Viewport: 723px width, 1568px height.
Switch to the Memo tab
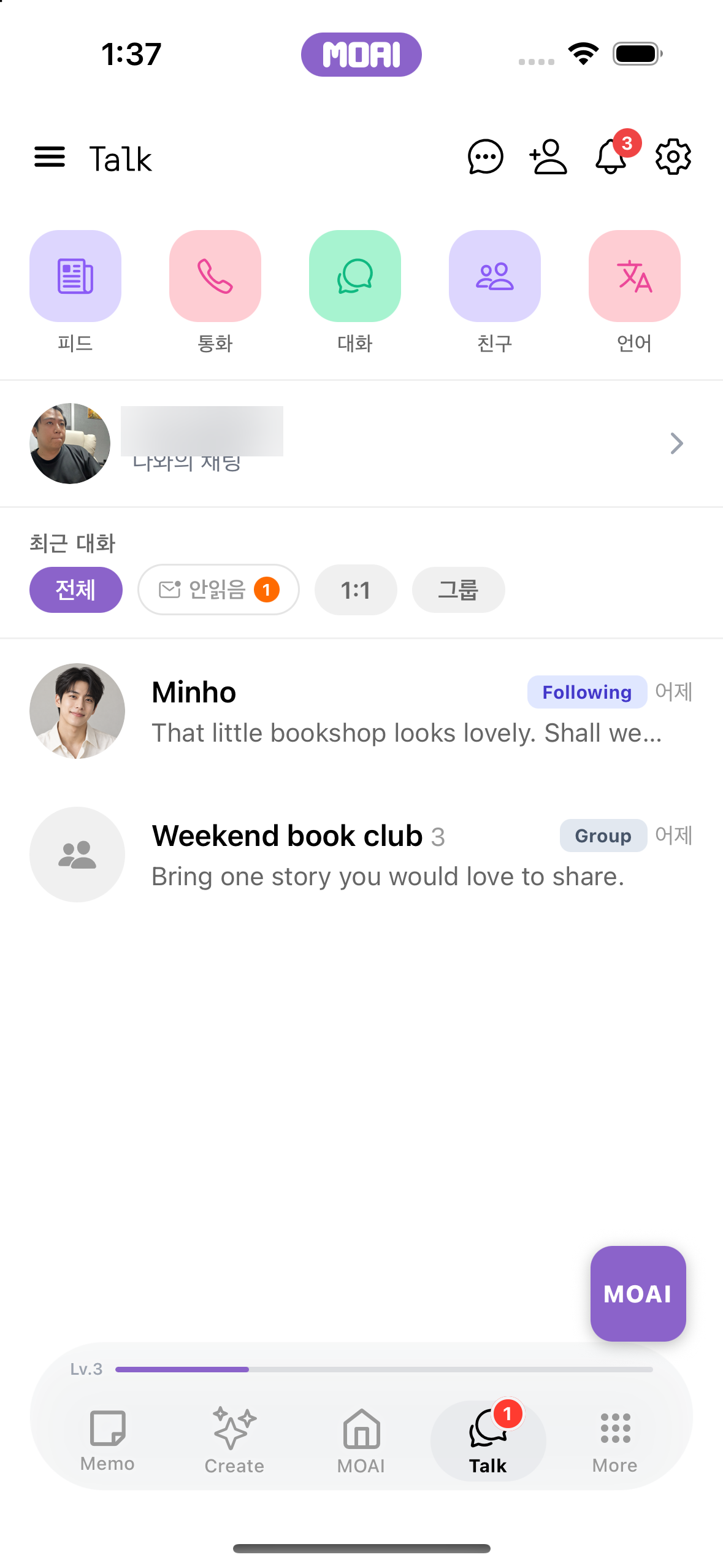point(108,1440)
